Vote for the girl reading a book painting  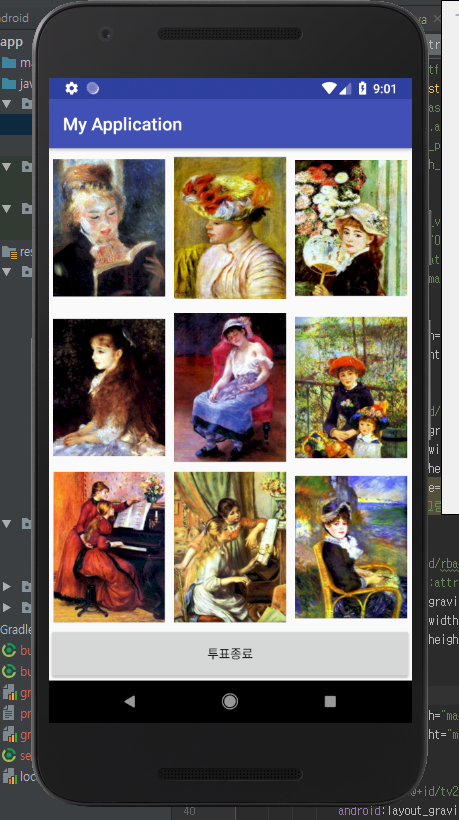(x=109, y=228)
